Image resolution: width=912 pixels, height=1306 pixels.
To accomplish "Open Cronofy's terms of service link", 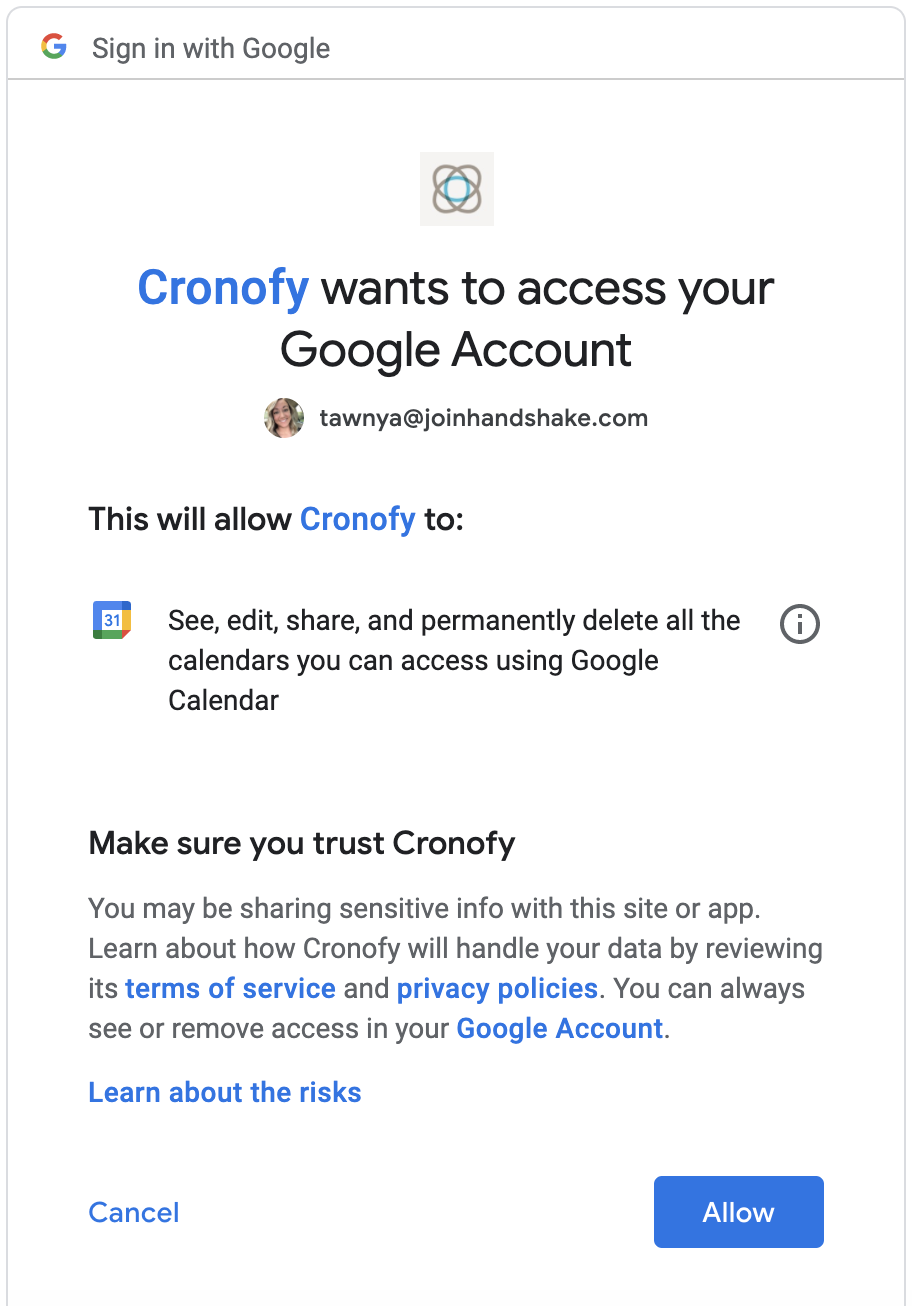I will click(230, 988).
